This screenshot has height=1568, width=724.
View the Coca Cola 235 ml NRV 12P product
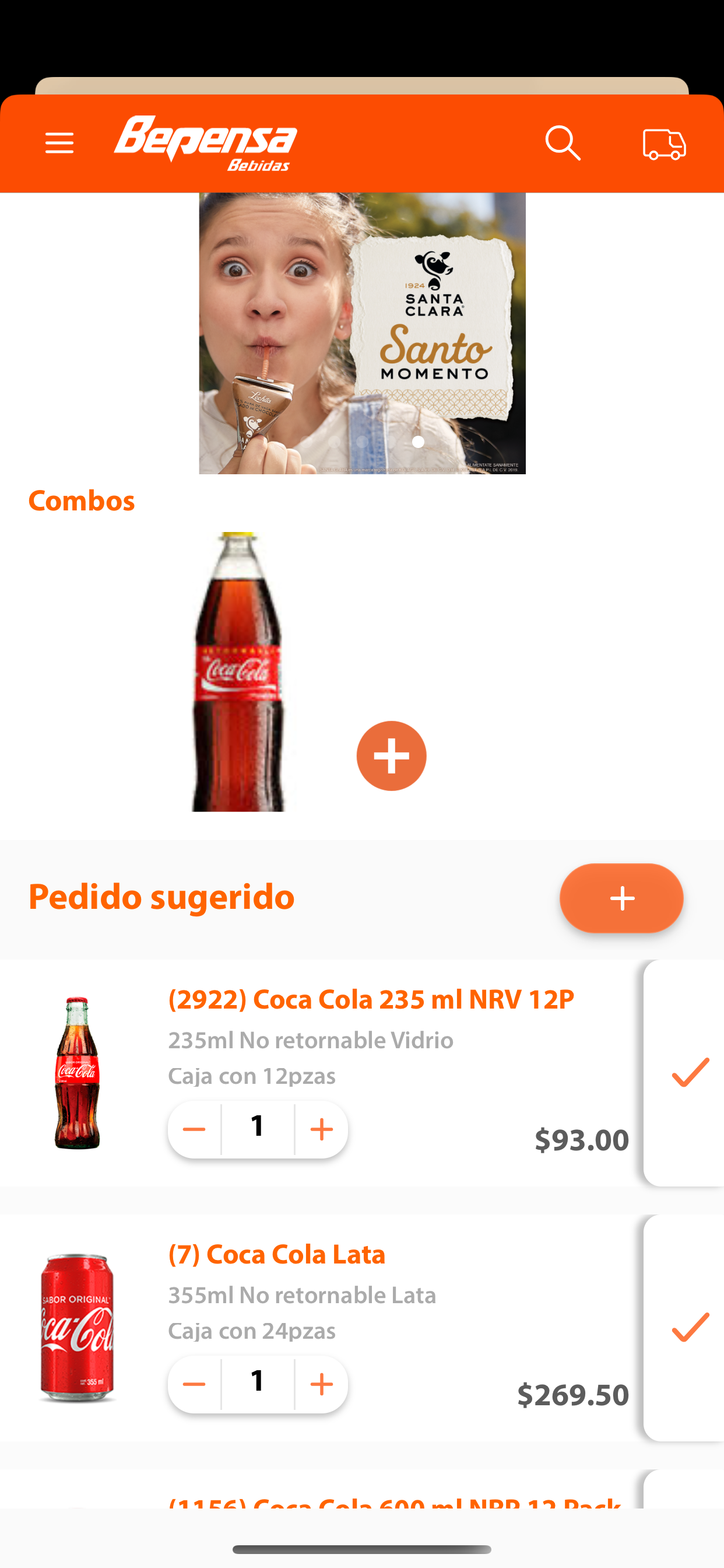click(371, 999)
